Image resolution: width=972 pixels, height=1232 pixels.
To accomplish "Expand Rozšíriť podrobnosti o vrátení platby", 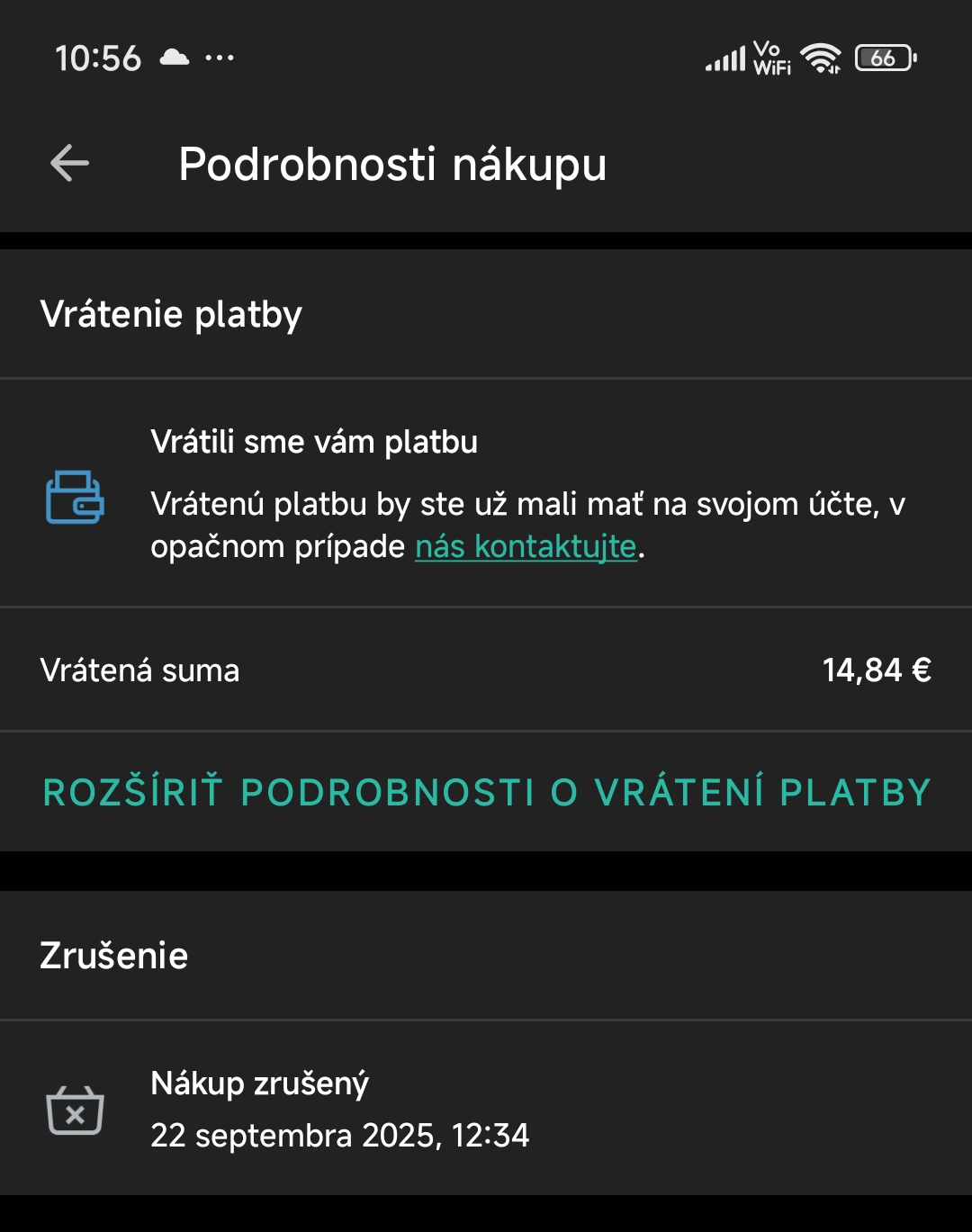I will (x=486, y=792).
